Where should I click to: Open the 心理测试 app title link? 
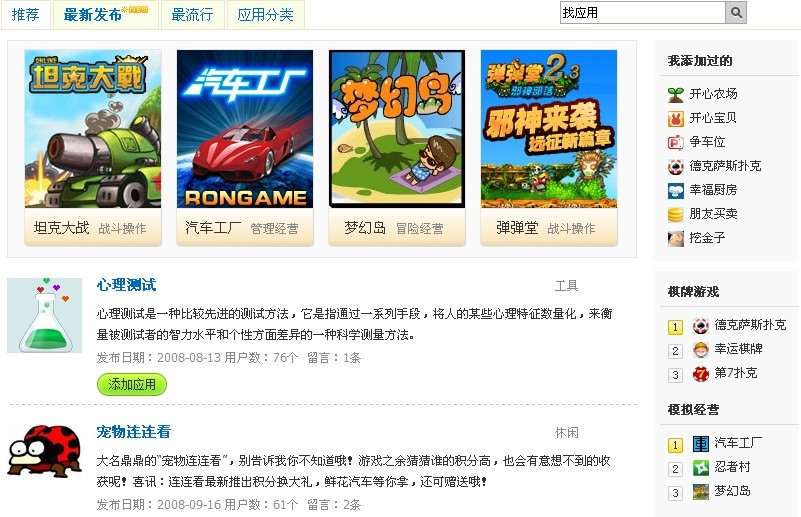tap(126, 286)
